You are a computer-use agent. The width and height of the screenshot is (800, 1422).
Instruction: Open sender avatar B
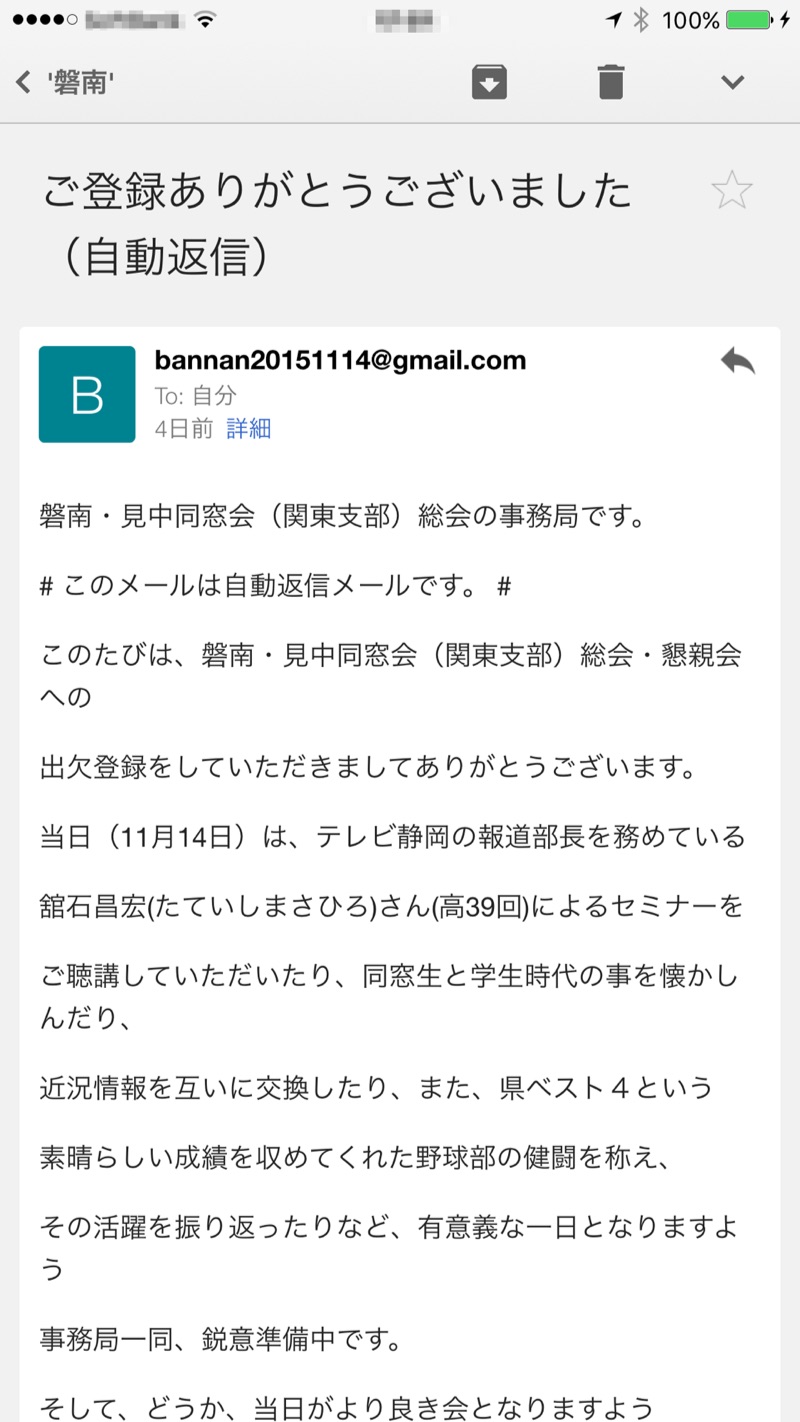click(87, 394)
